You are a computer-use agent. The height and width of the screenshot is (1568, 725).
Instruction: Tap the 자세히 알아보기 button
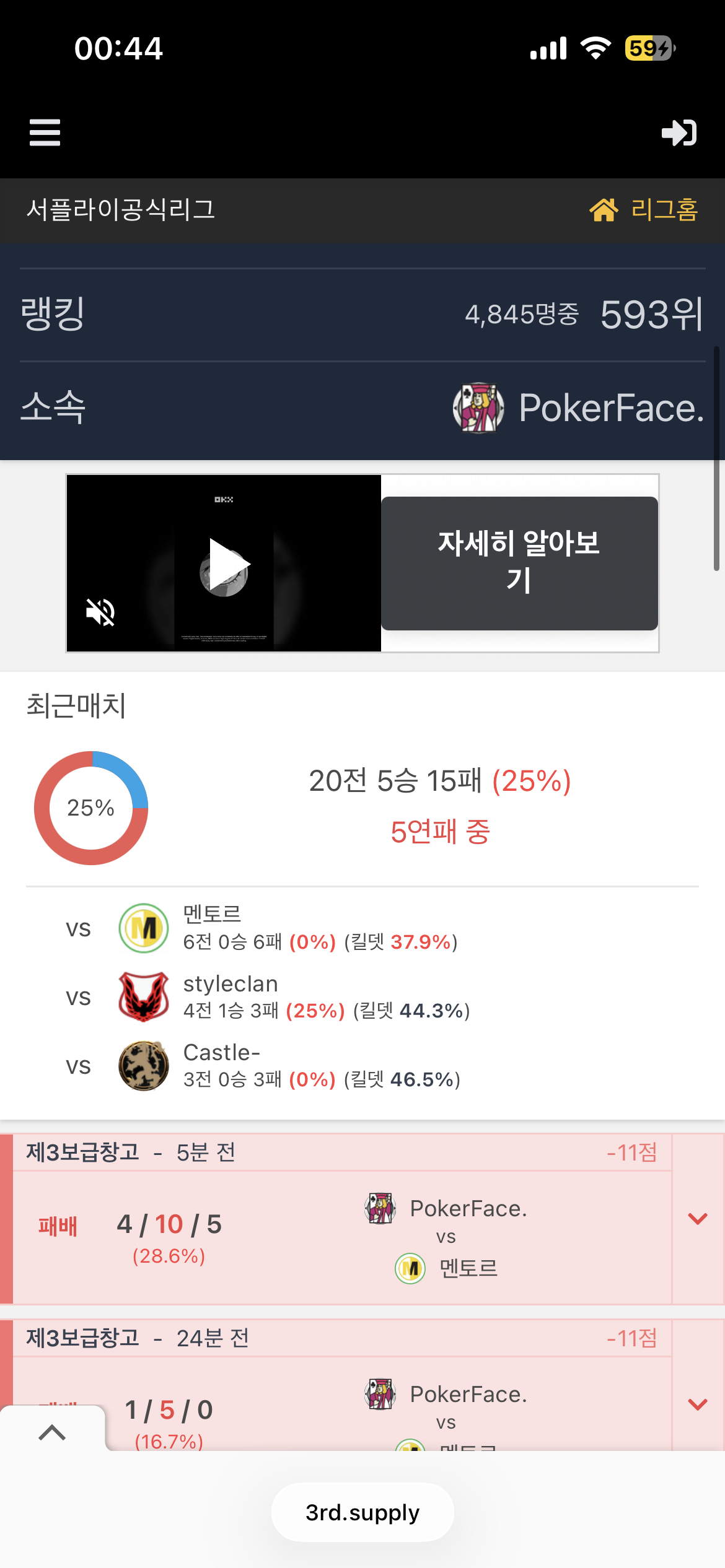point(519,563)
